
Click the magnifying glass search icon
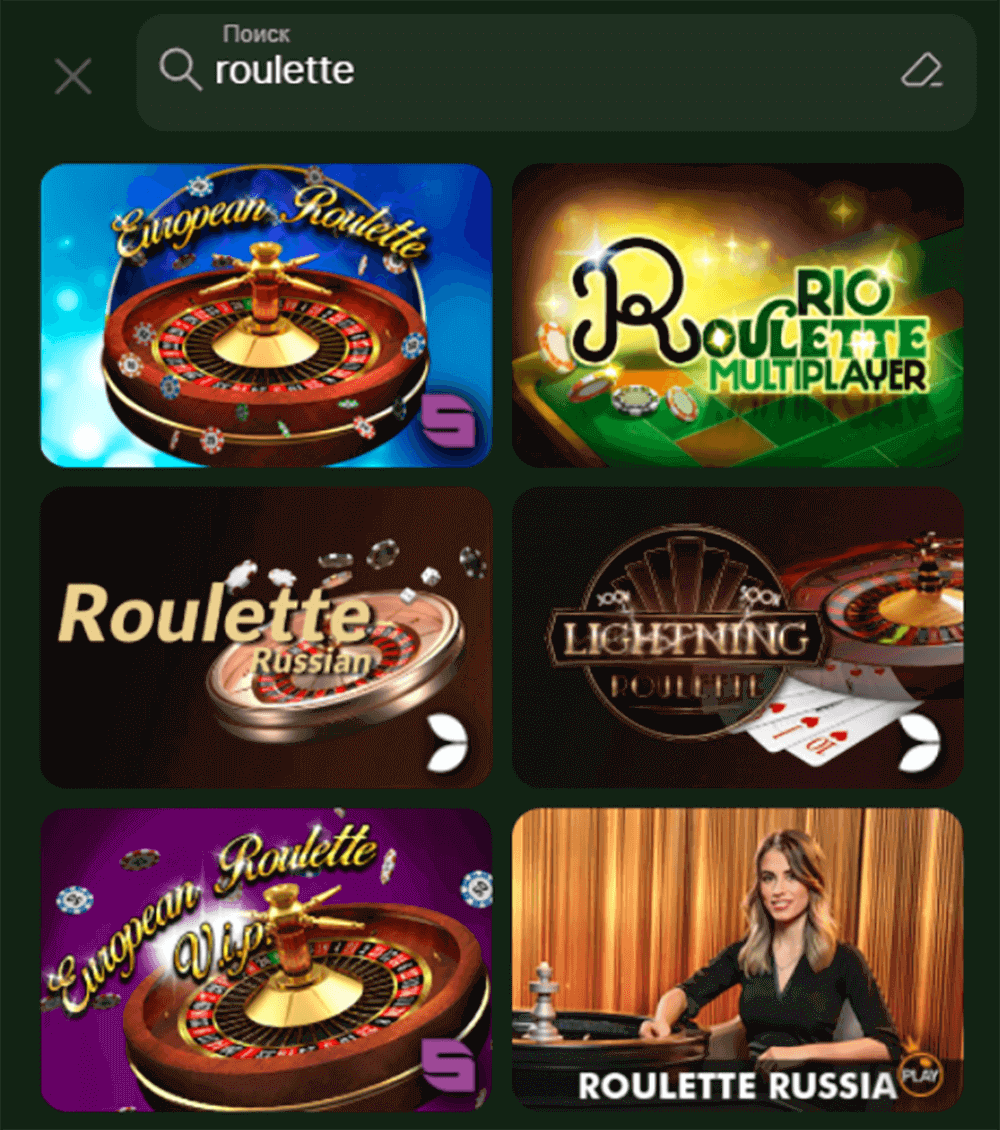click(179, 70)
